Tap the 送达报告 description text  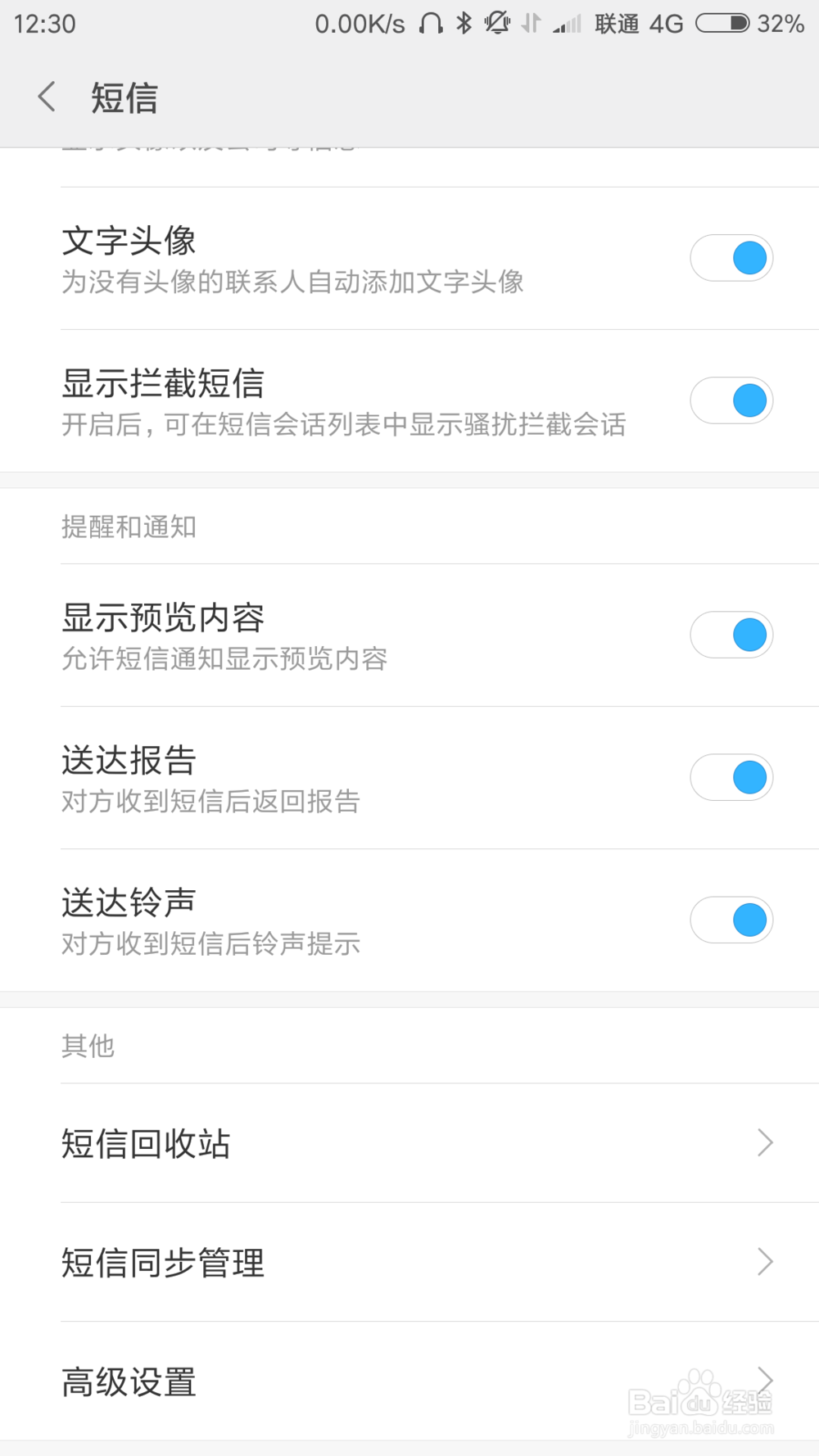pos(211,802)
